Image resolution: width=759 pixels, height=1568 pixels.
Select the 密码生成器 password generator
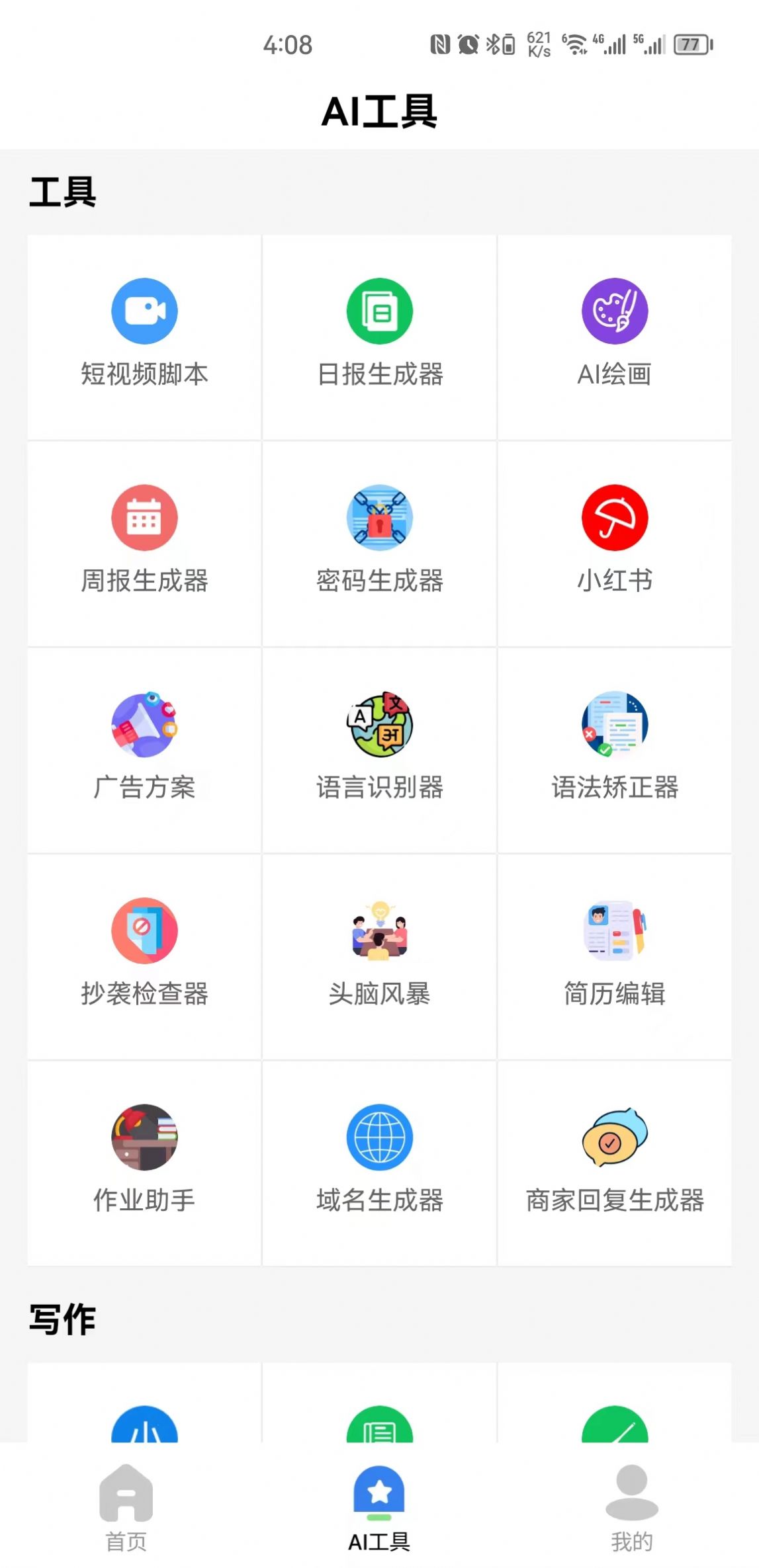[379, 542]
